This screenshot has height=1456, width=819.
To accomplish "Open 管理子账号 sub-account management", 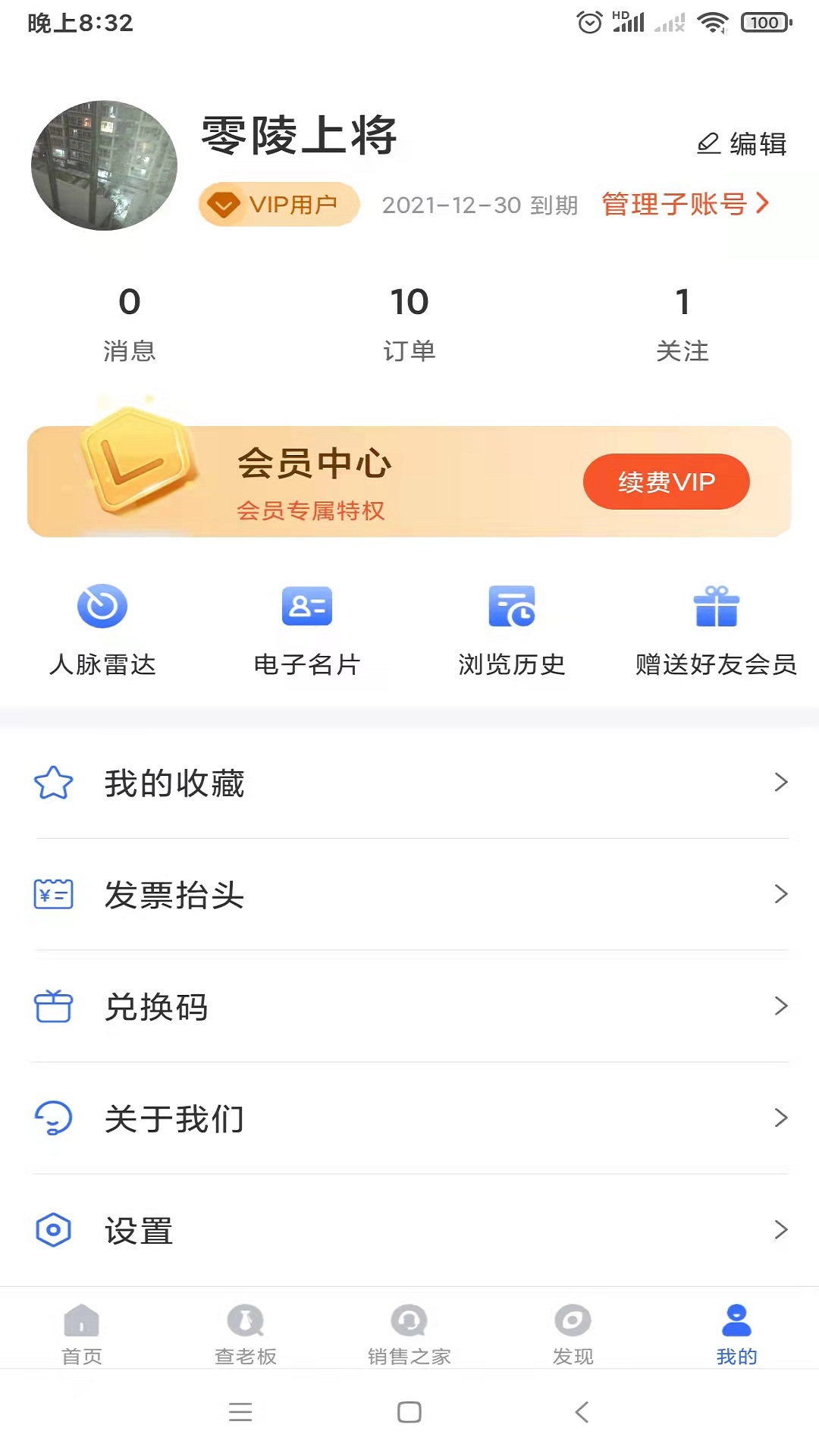I will [685, 204].
